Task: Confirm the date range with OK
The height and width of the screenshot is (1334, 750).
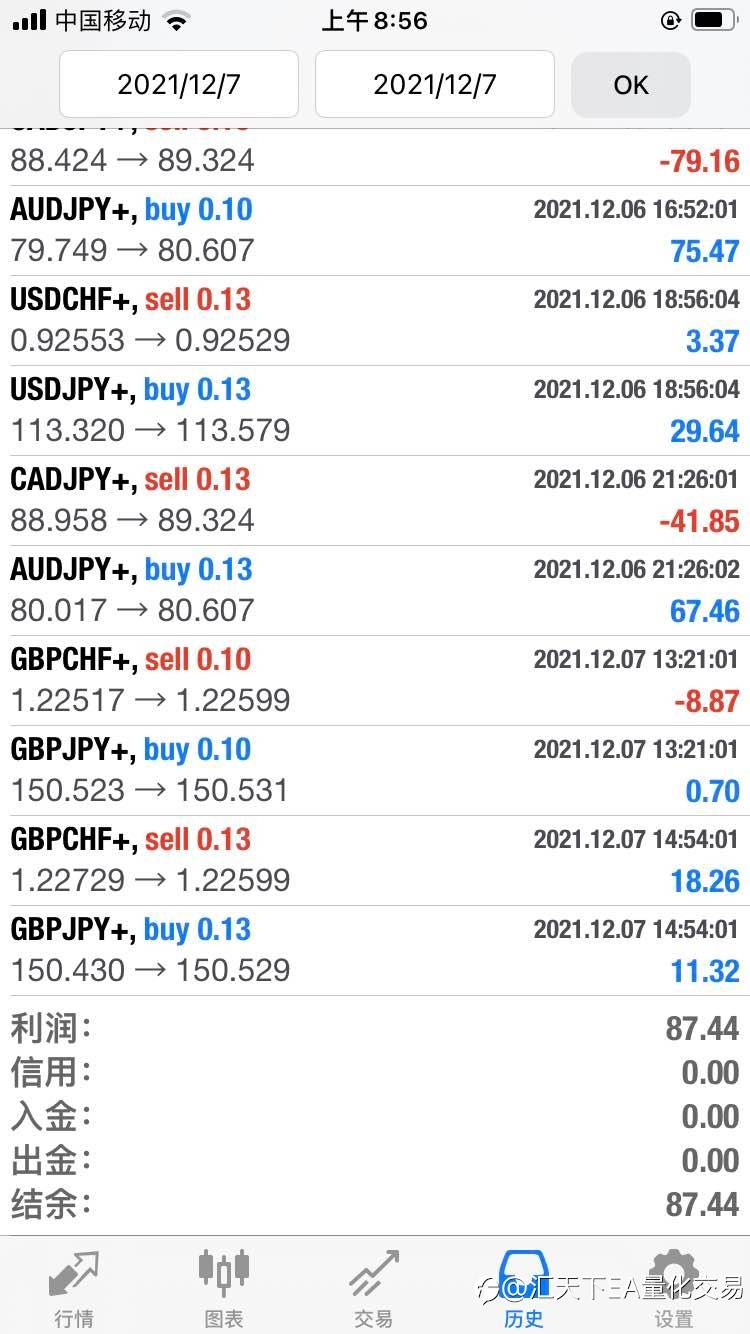Action: tap(631, 84)
